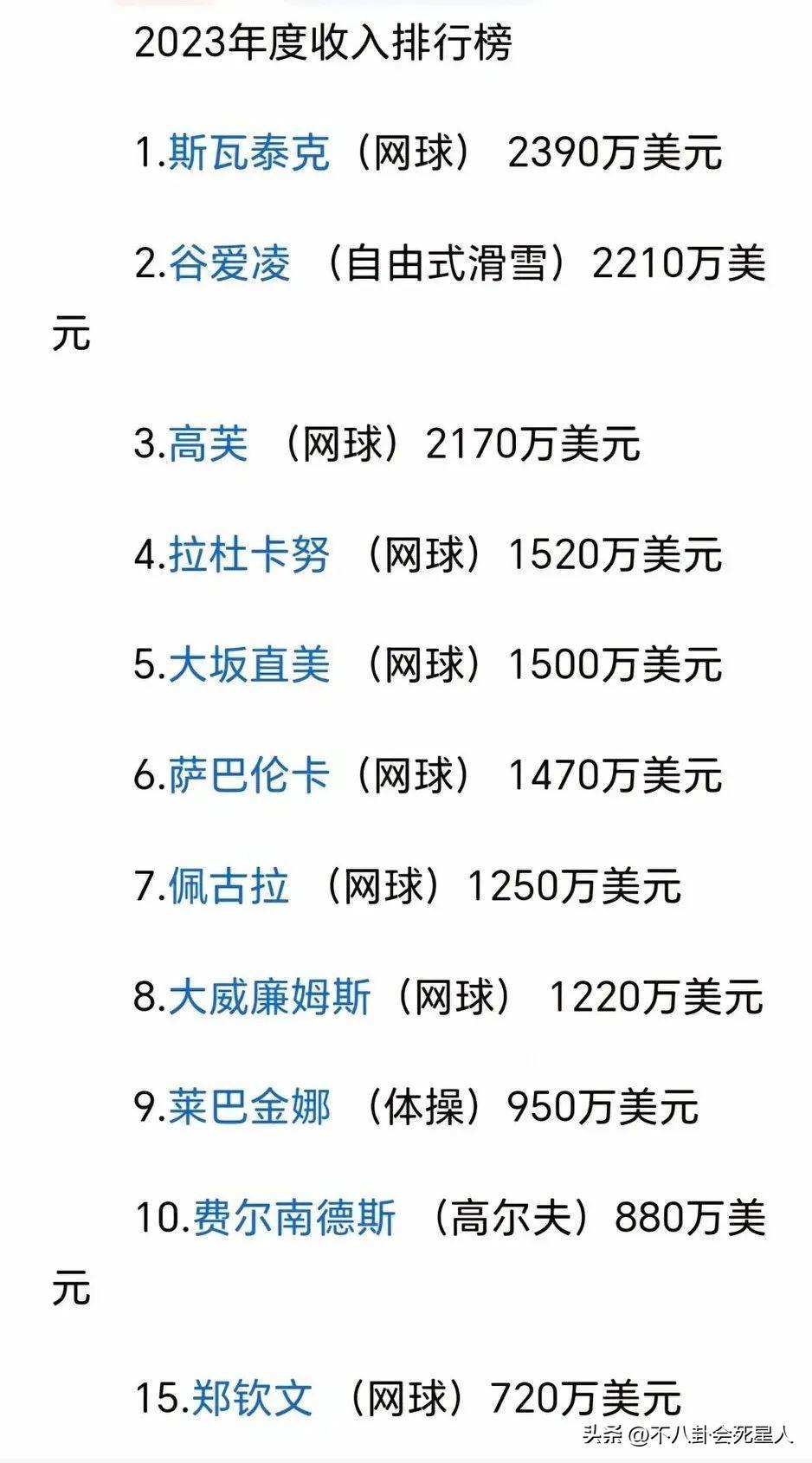Open the 斯瓦泰克 link
The width and height of the screenshot is (812, 1463).
click(248, 153)
